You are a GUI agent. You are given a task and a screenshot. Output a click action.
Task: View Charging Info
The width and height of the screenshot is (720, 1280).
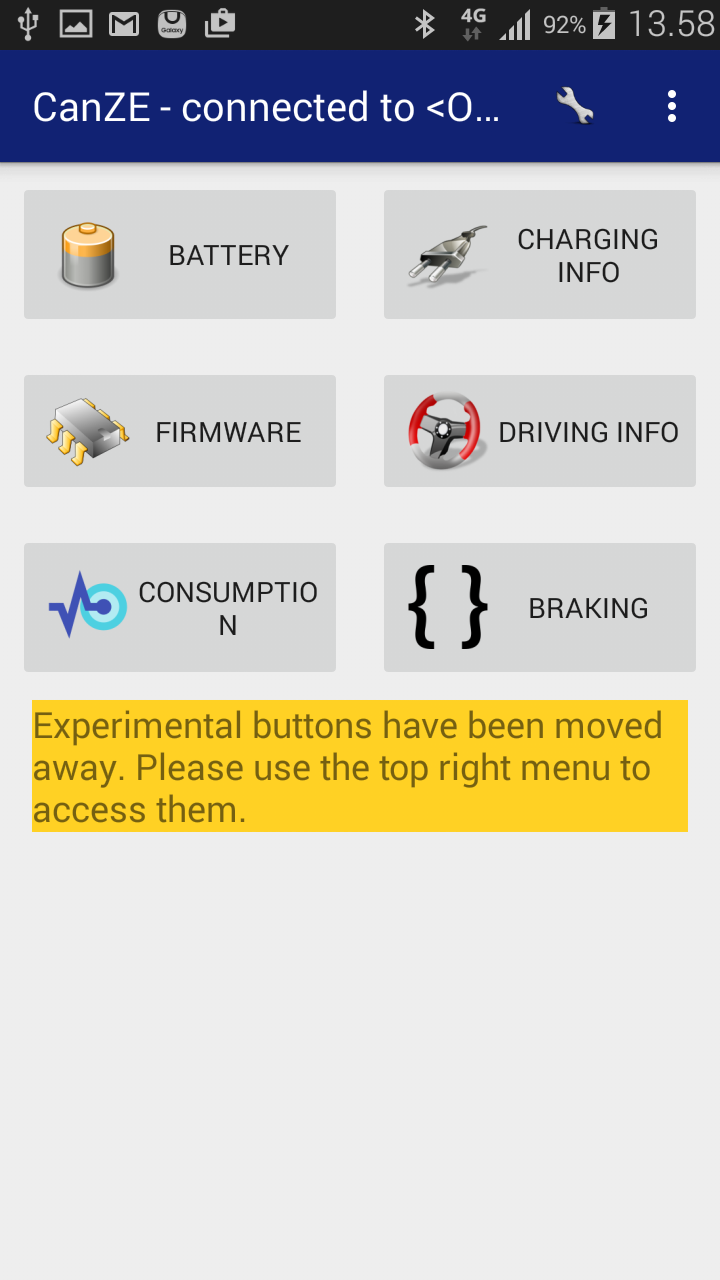coord(540,255)
